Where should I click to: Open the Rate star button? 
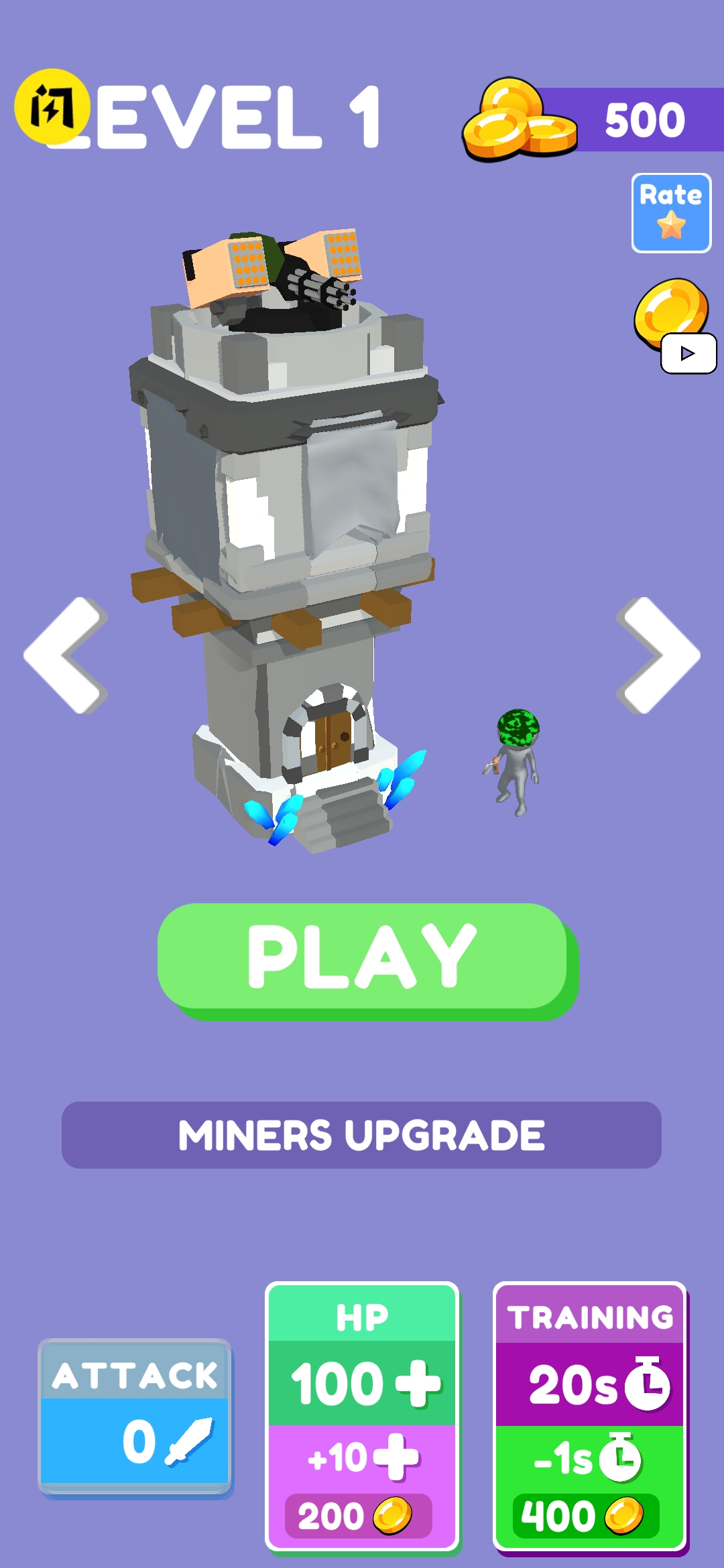click(671, 213)
